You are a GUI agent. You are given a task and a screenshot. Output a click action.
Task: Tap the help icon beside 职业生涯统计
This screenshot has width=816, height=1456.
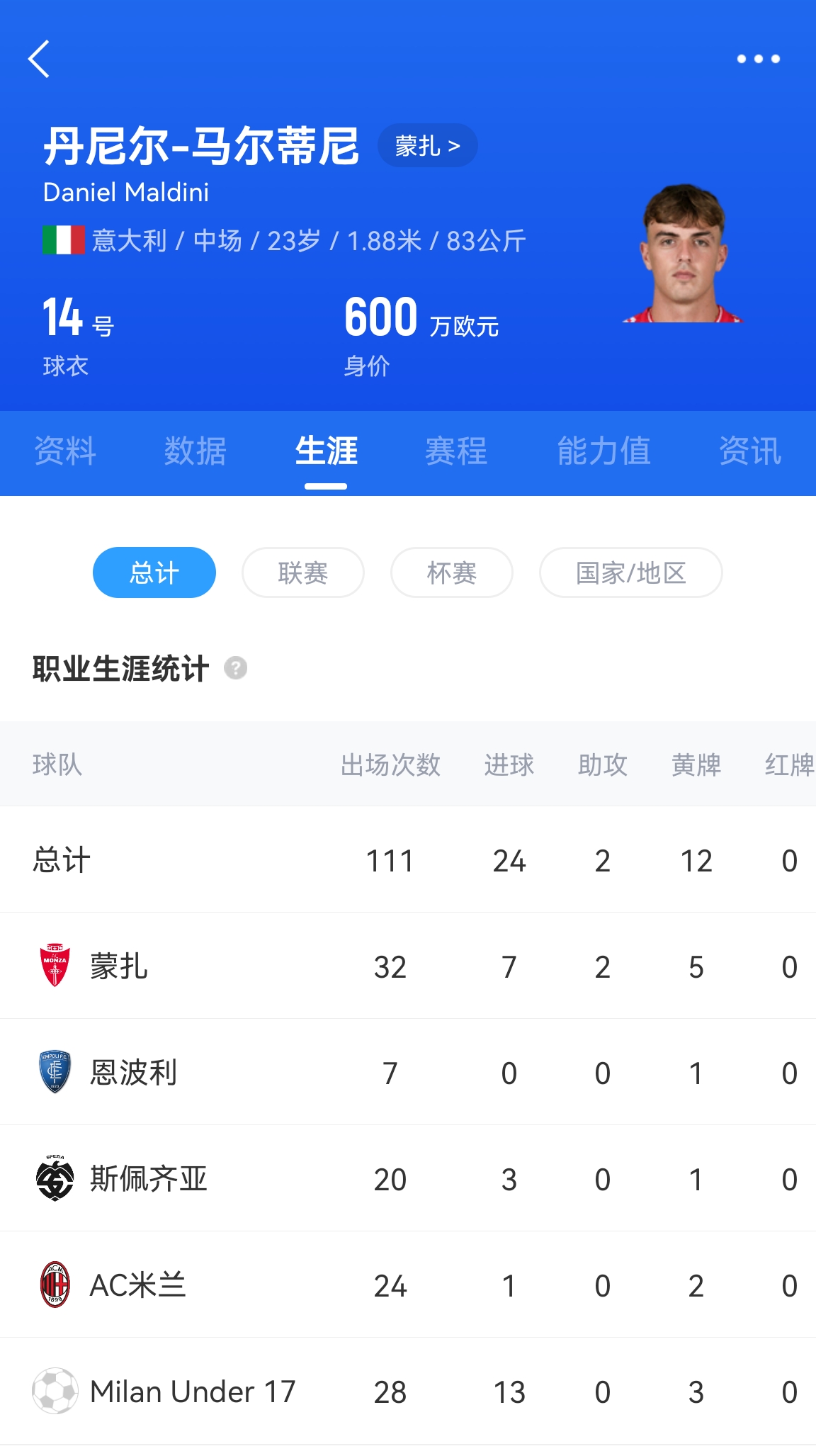236,668
